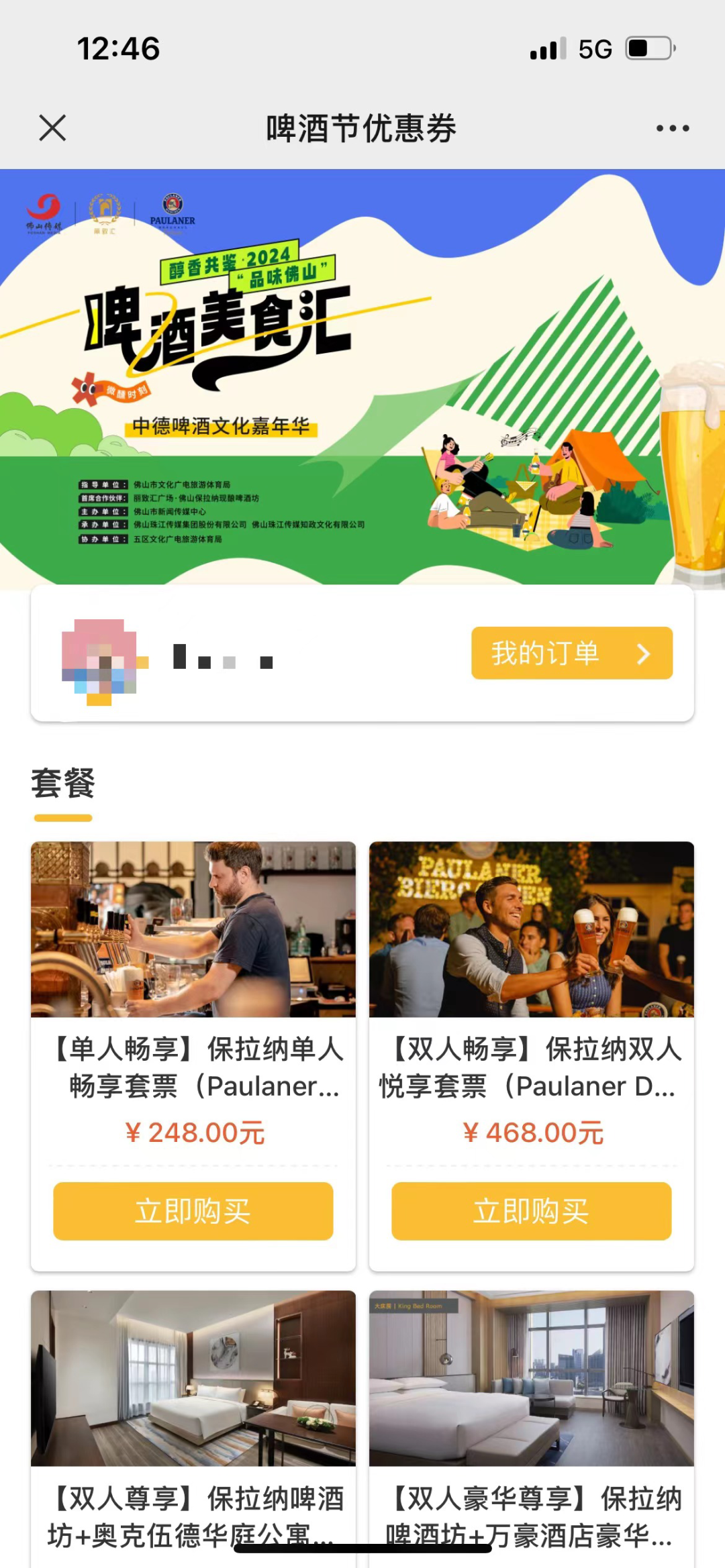Open 我的订单 (my orders)

point(571,653)
